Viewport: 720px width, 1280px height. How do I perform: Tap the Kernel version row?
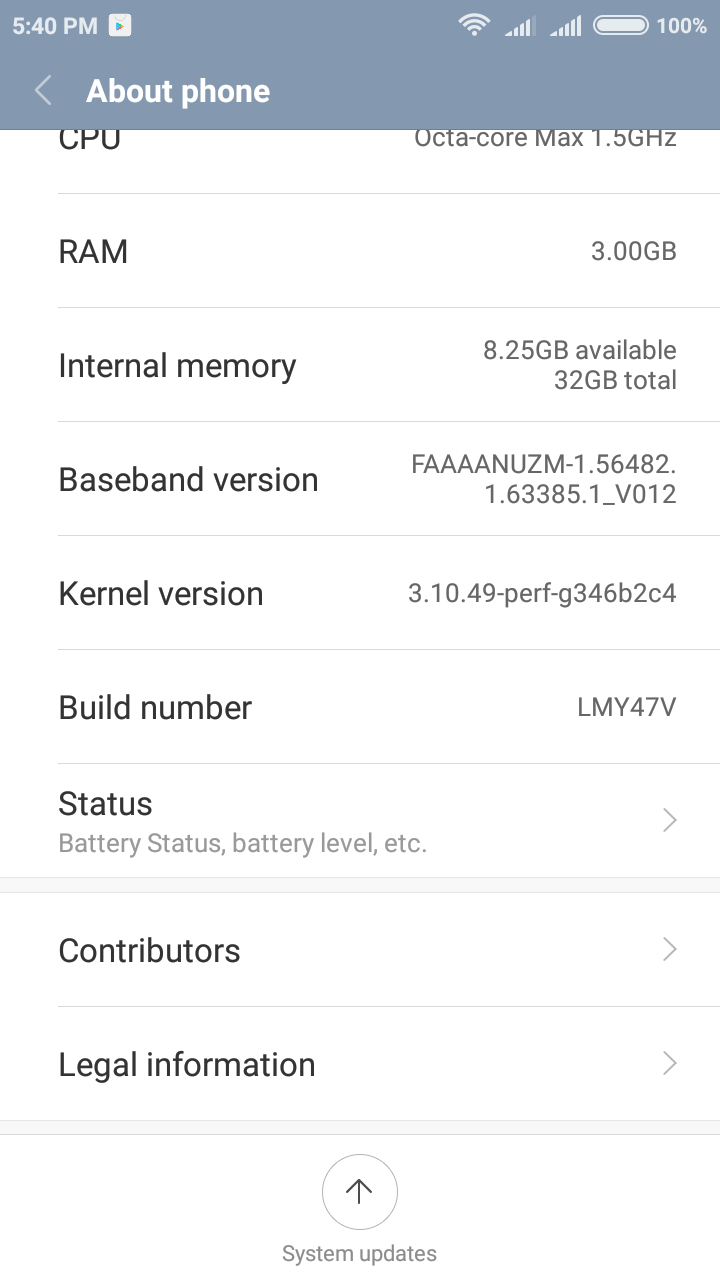coord(360,593)
